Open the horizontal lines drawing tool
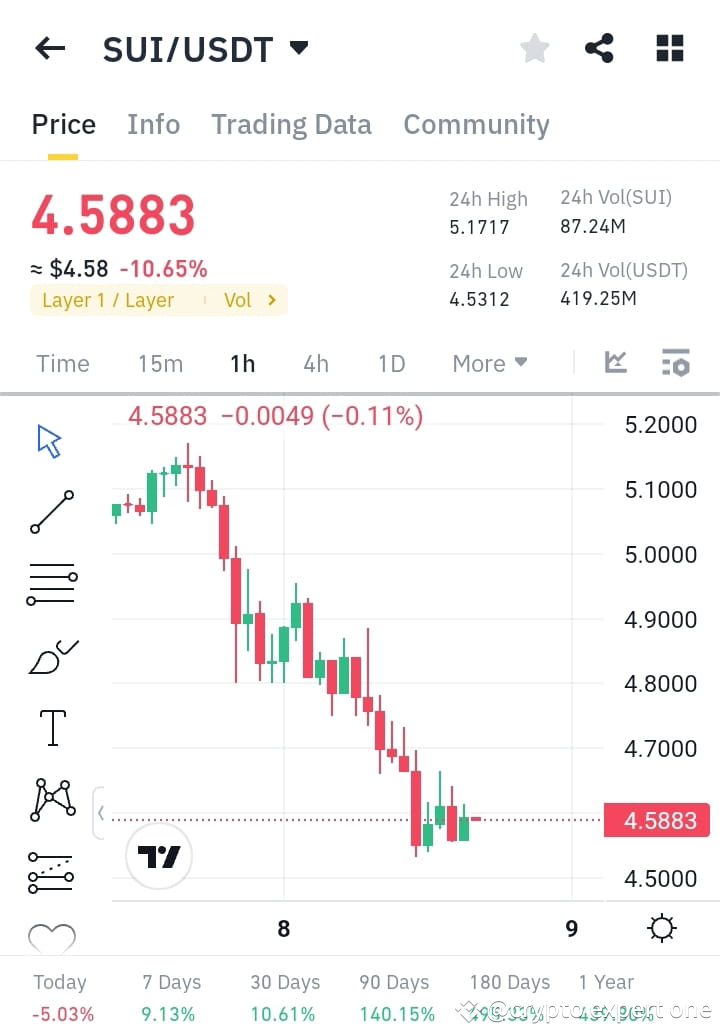 (x=52, y=583)
